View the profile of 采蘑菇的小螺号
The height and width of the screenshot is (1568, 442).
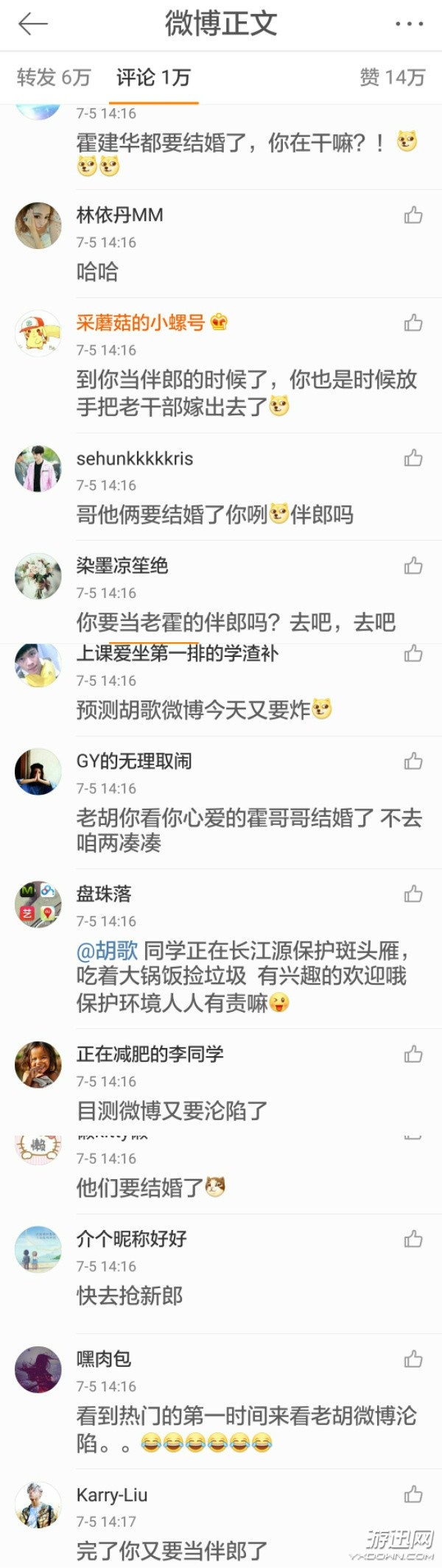141,323
